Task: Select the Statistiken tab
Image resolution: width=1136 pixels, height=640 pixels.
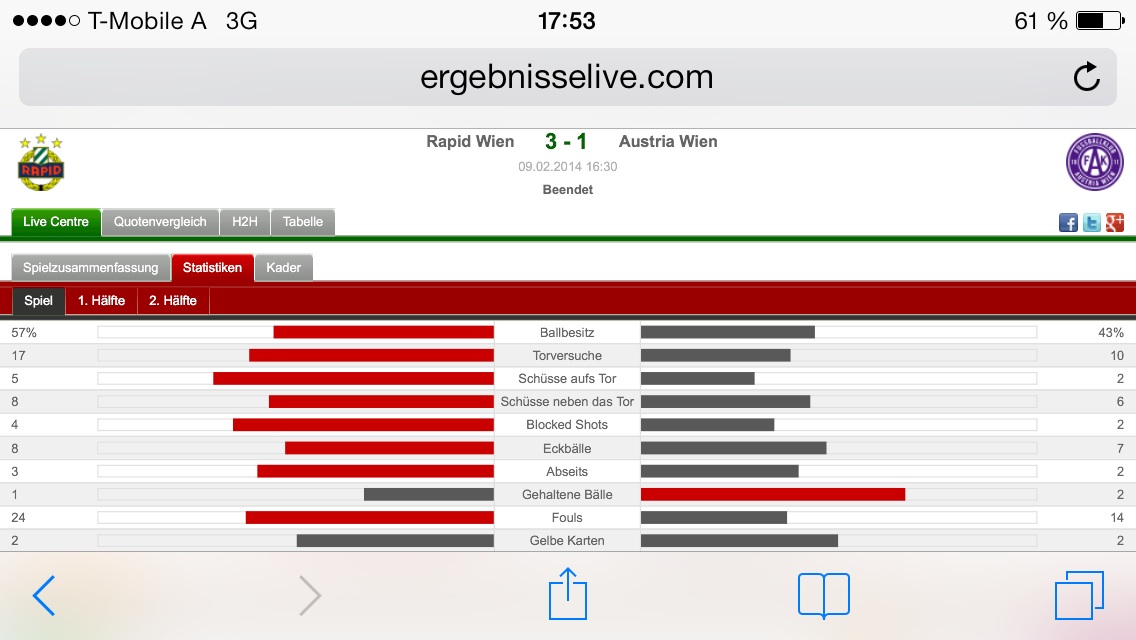Action: click(x=212, y=268)
